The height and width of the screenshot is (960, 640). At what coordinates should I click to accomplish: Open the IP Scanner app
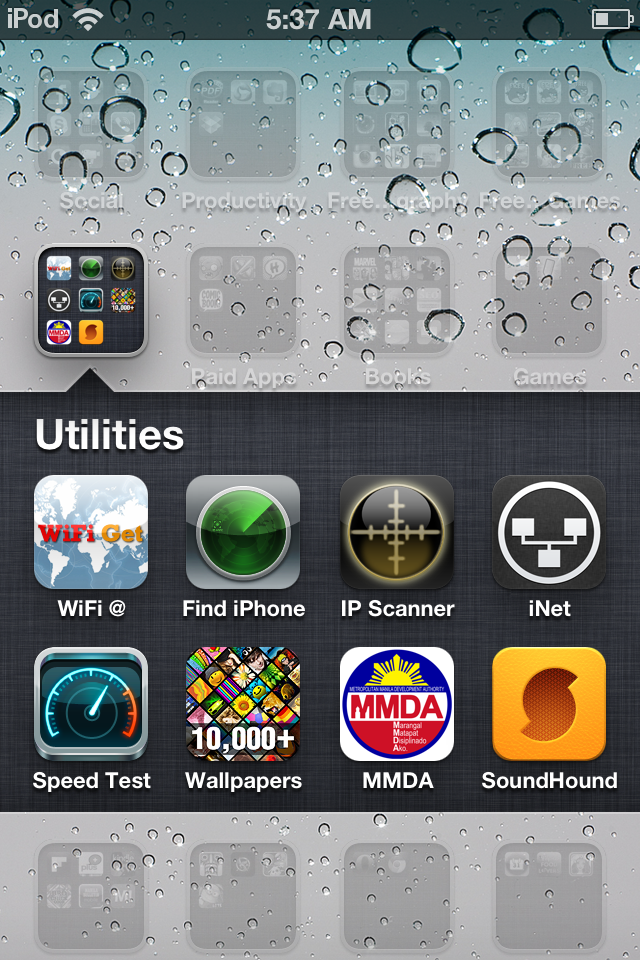(x=397, y=531)
